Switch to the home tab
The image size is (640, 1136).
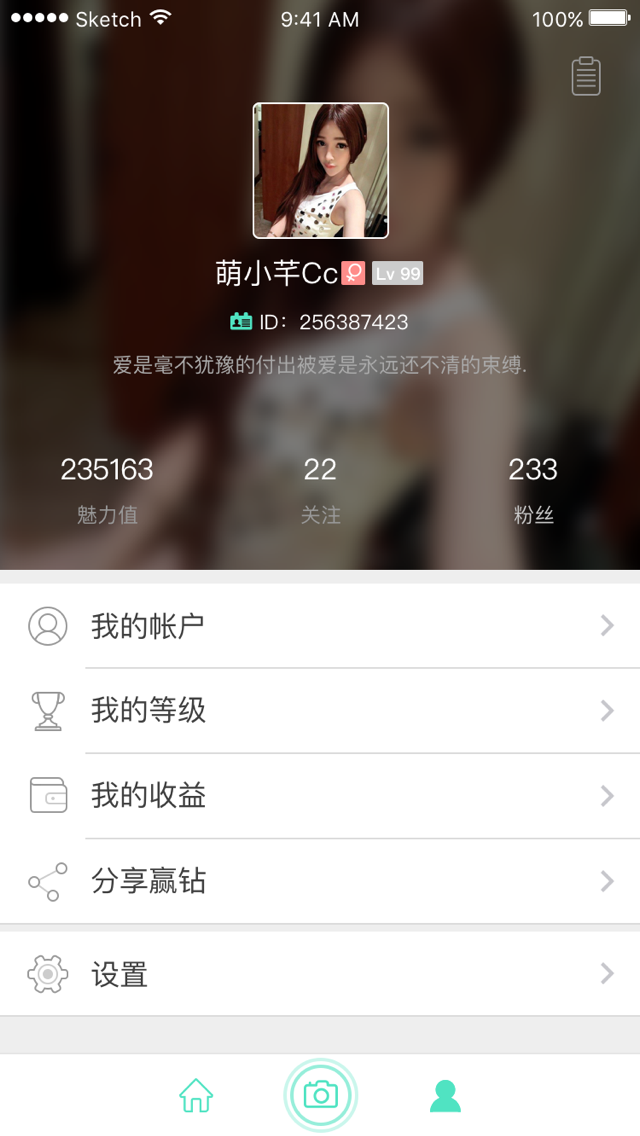(x=196, y=1096)
